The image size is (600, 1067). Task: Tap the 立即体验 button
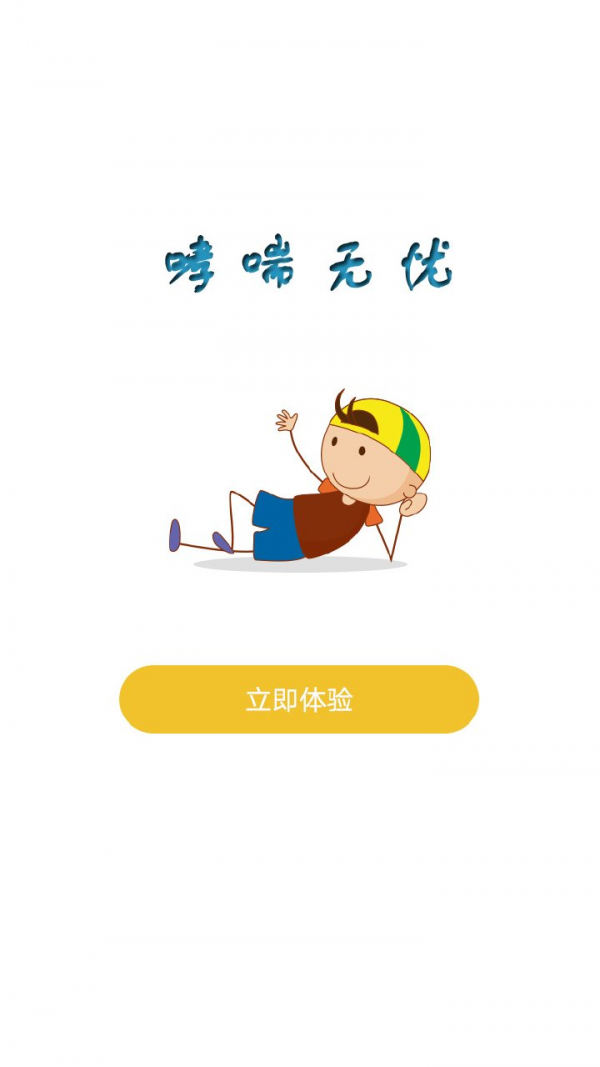tap(299, 699)
